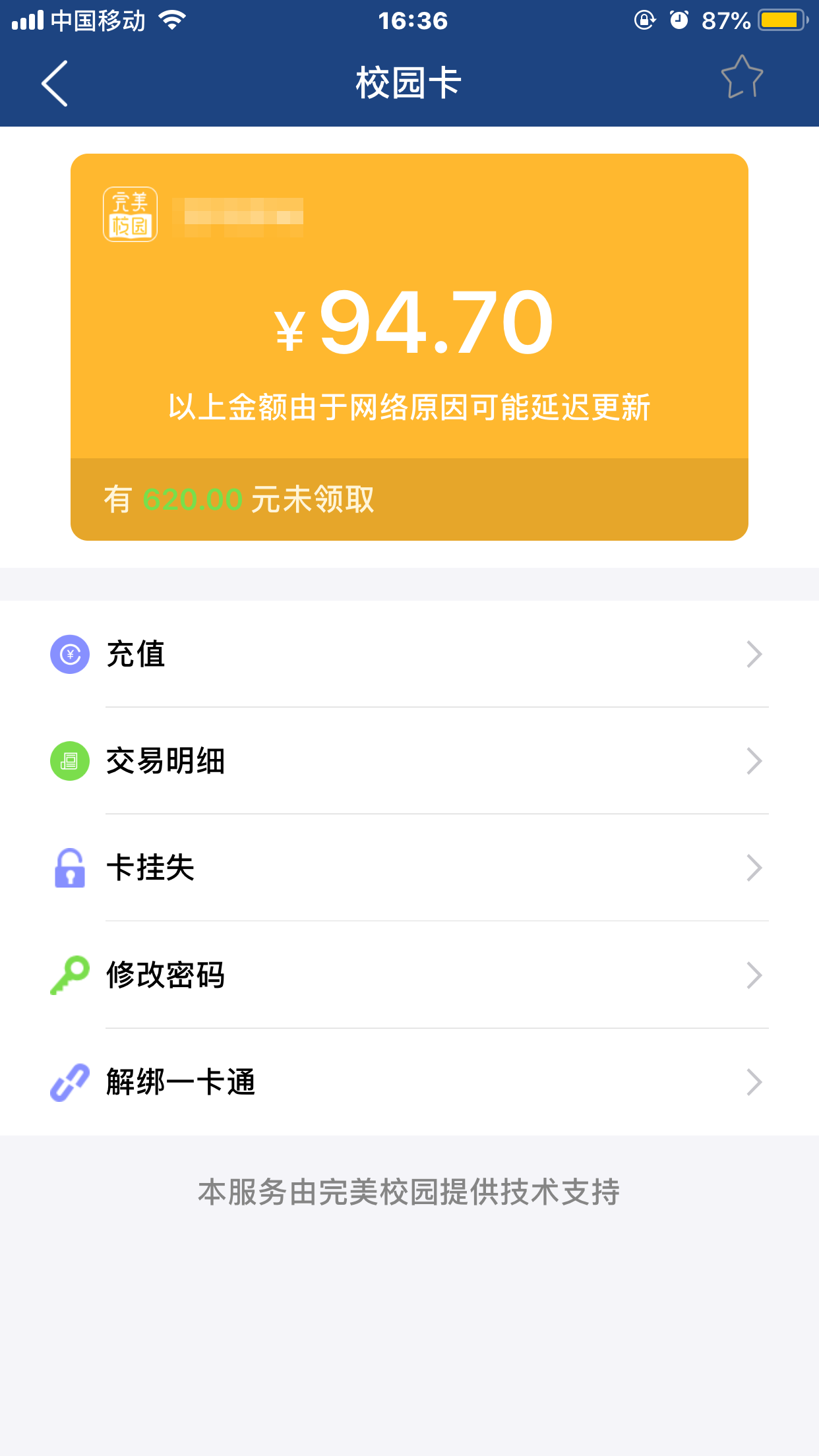
Task: Open 卡挂失 to report card lost
Action: pos(409,868)
